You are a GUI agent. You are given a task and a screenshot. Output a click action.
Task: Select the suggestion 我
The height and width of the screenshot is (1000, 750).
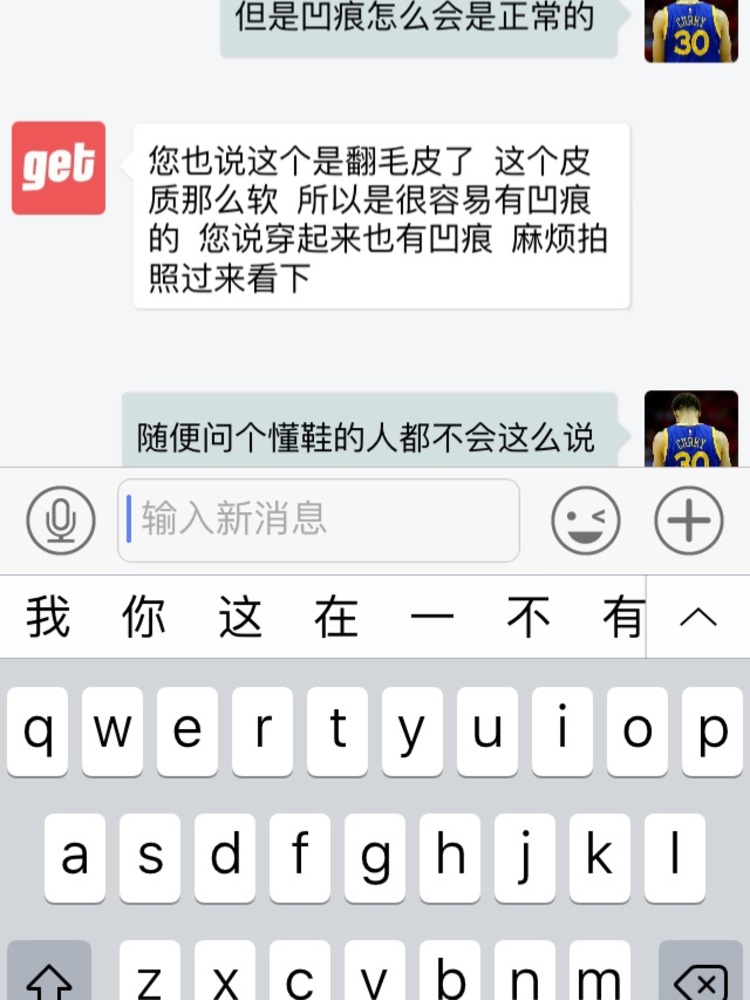[x=48, y=617]
